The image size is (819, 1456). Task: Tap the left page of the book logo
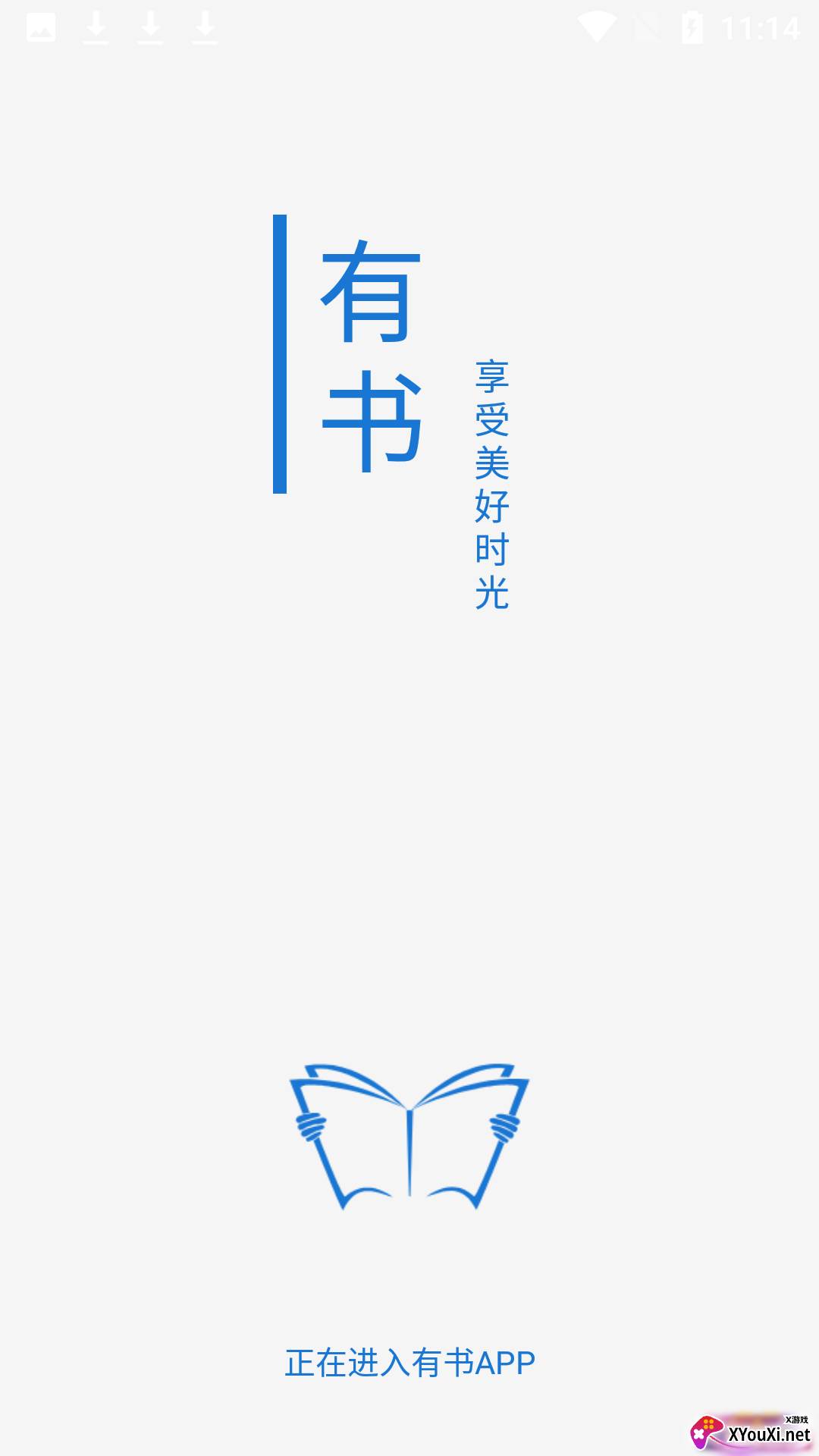coord(349,1137)
